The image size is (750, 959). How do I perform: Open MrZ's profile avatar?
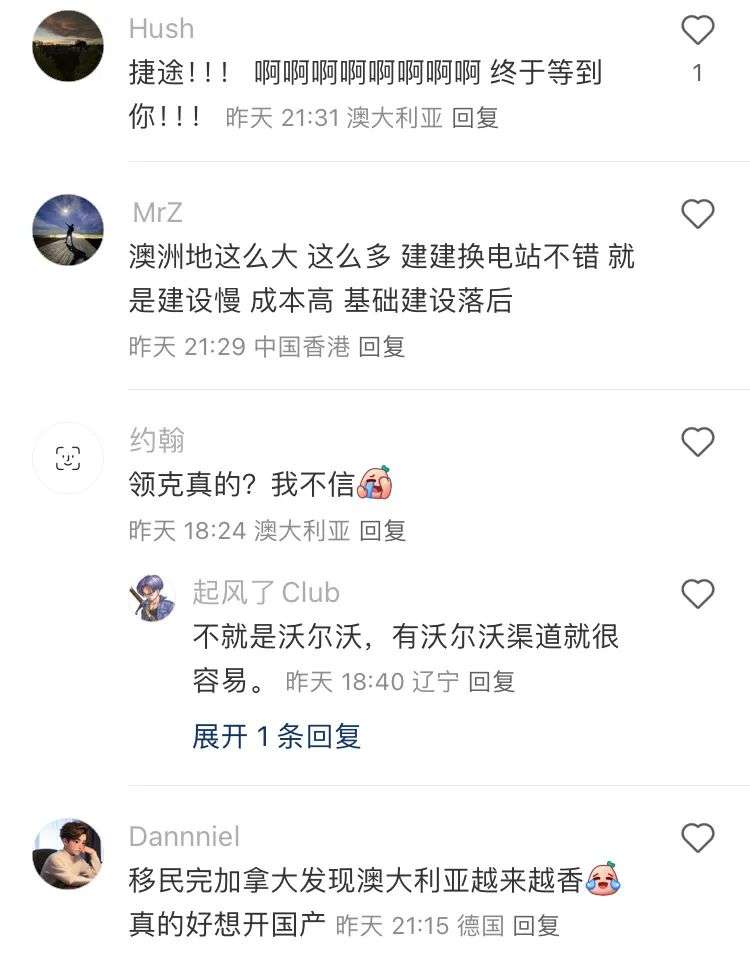pyautogui.click(x=68, y=230)
